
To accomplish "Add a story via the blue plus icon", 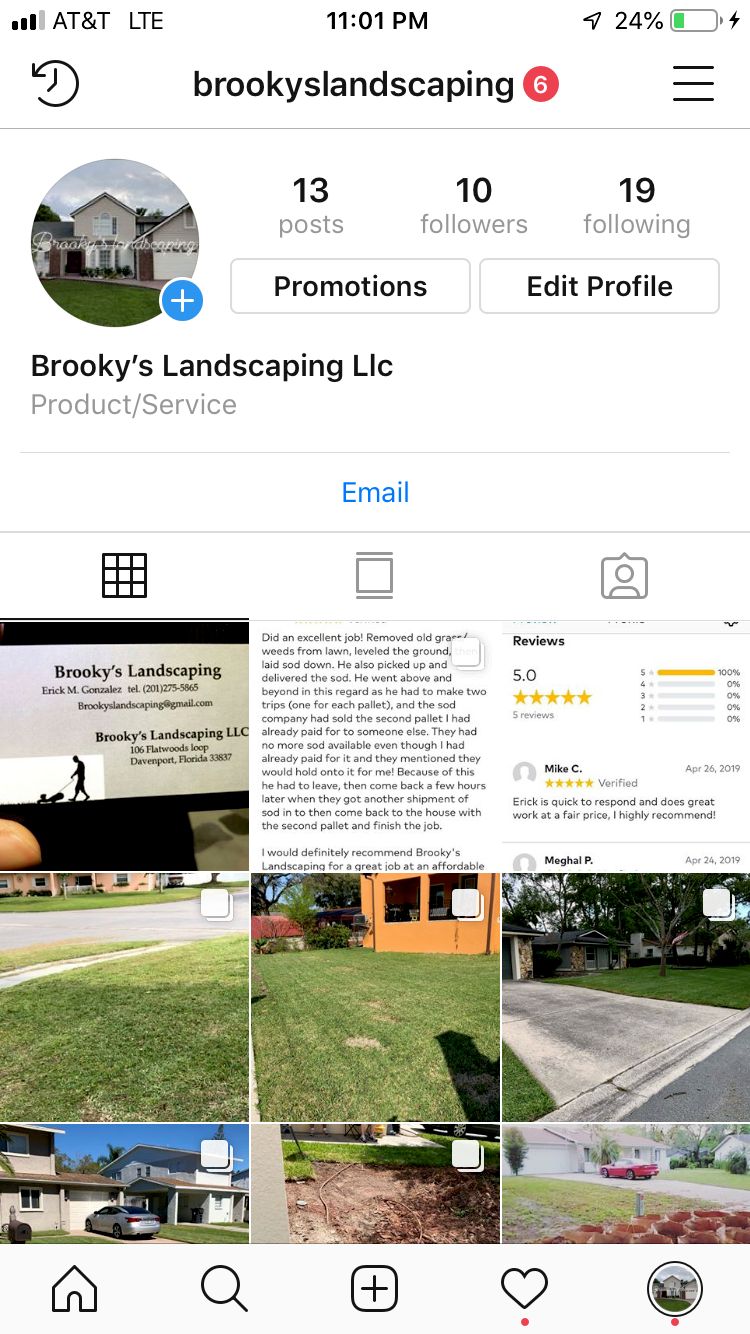I will (x=183, y=300).
